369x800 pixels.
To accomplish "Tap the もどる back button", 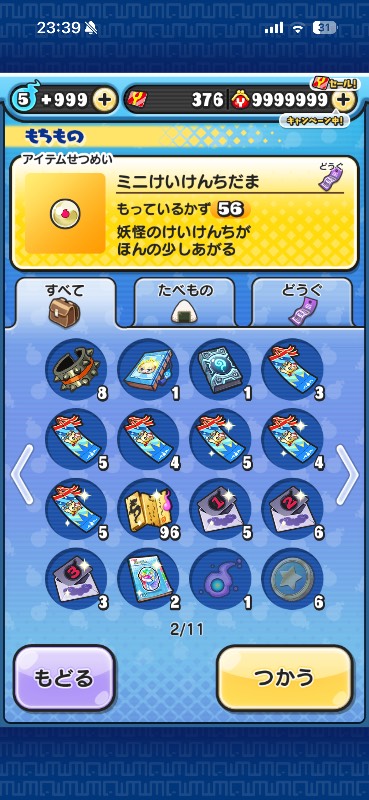I will pos(64,678).
